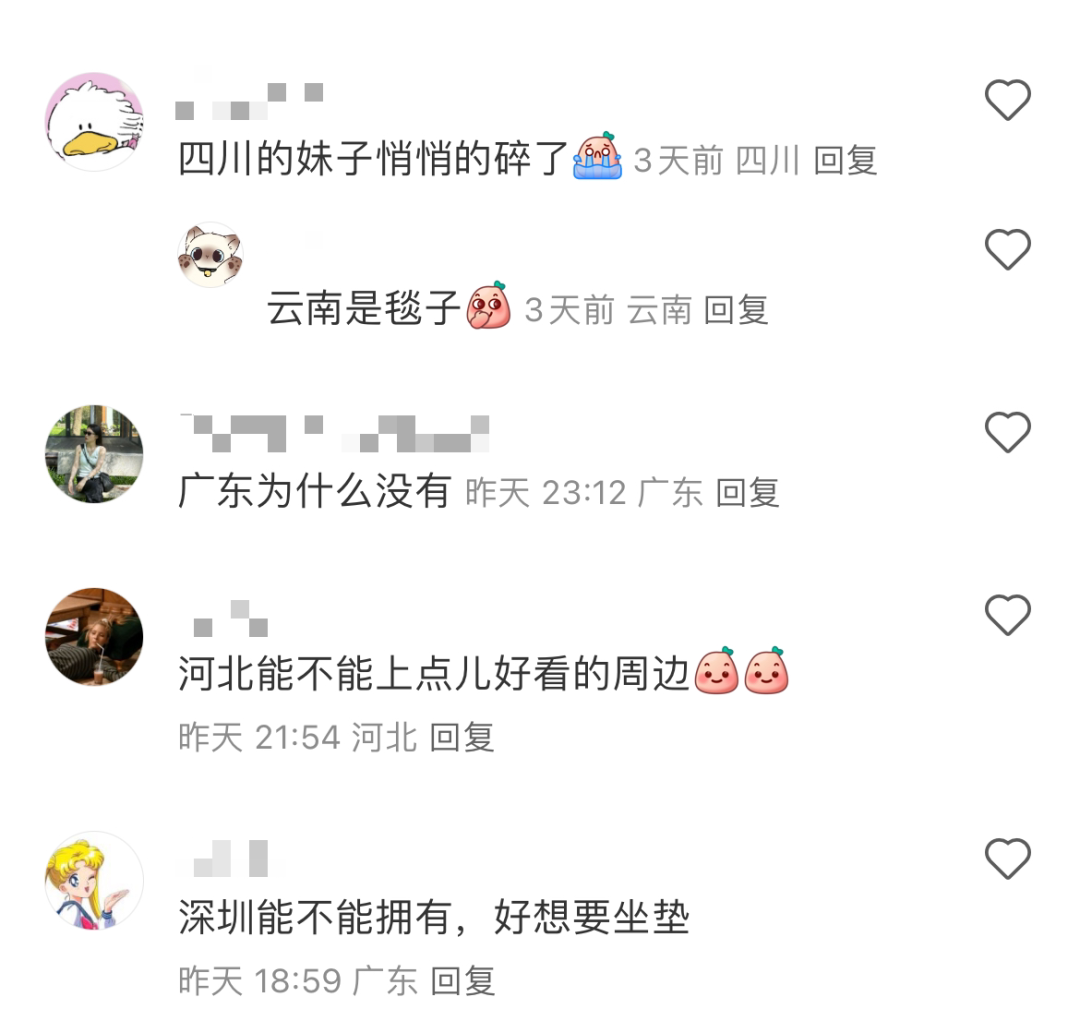The width and height of the screenshot is (1080, 1021).
Task: Reply to 广东为什么没有 comment
Action: 747,492
